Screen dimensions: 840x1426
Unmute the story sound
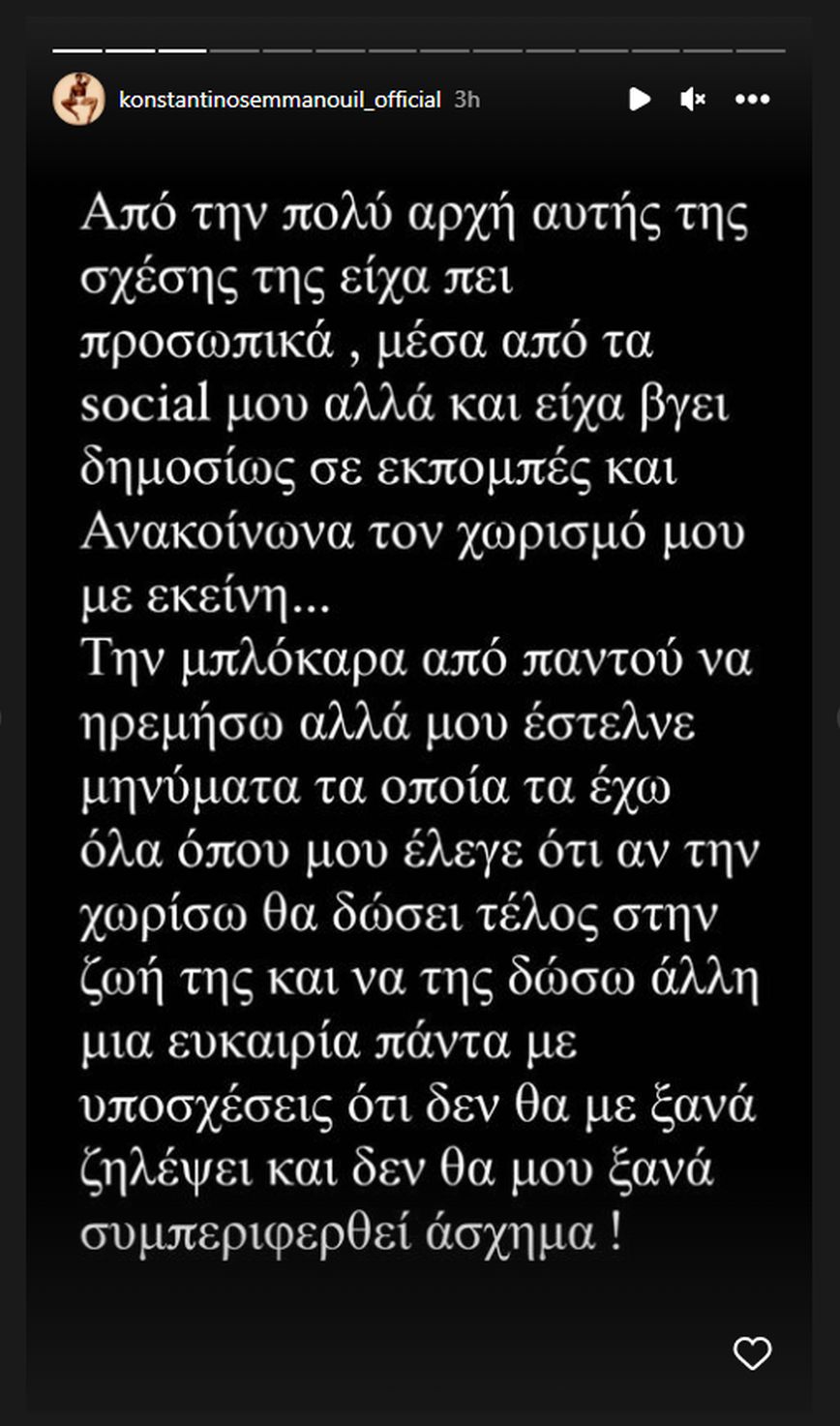tap(693, 99)
